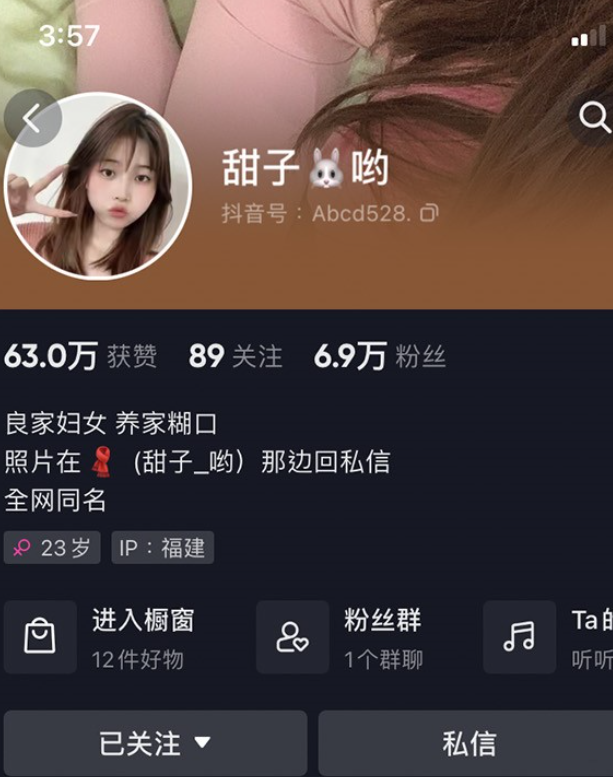This screenshot has width=613, height=777.
Task: Send a 私信 private message
Action: pyautogui.click(x=468, y=743)
